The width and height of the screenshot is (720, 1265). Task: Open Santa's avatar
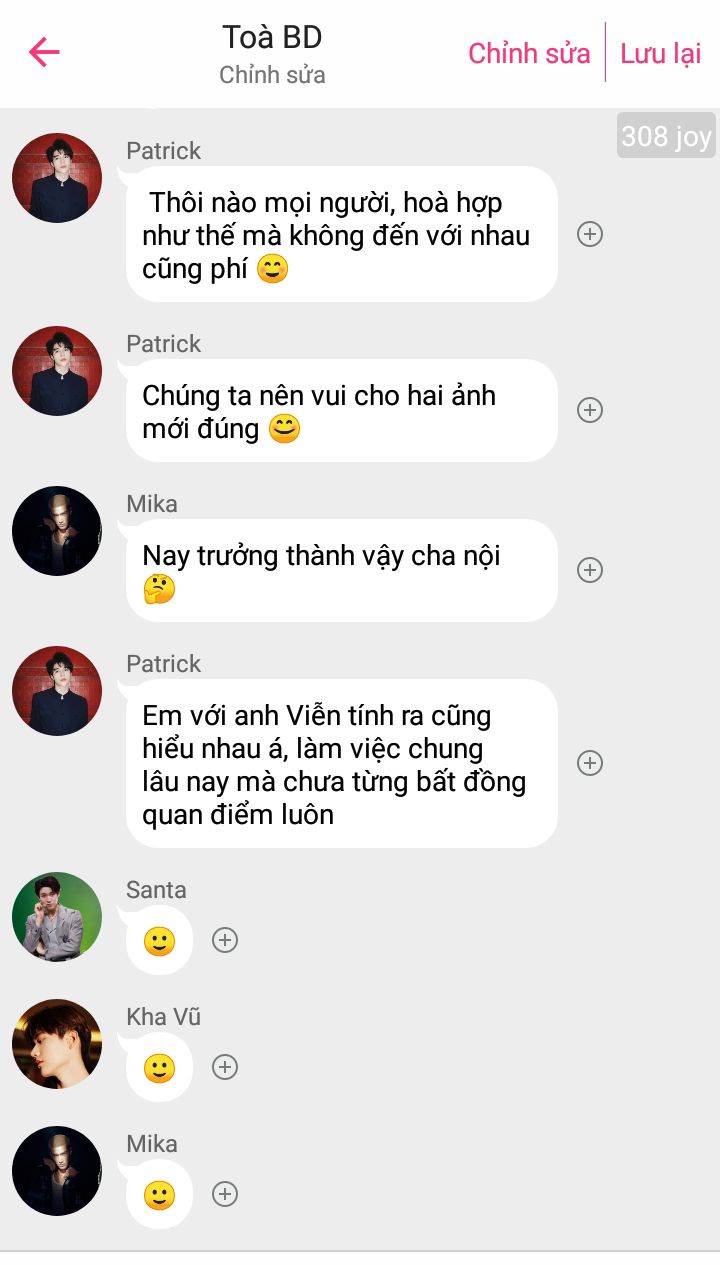[57, 917]
